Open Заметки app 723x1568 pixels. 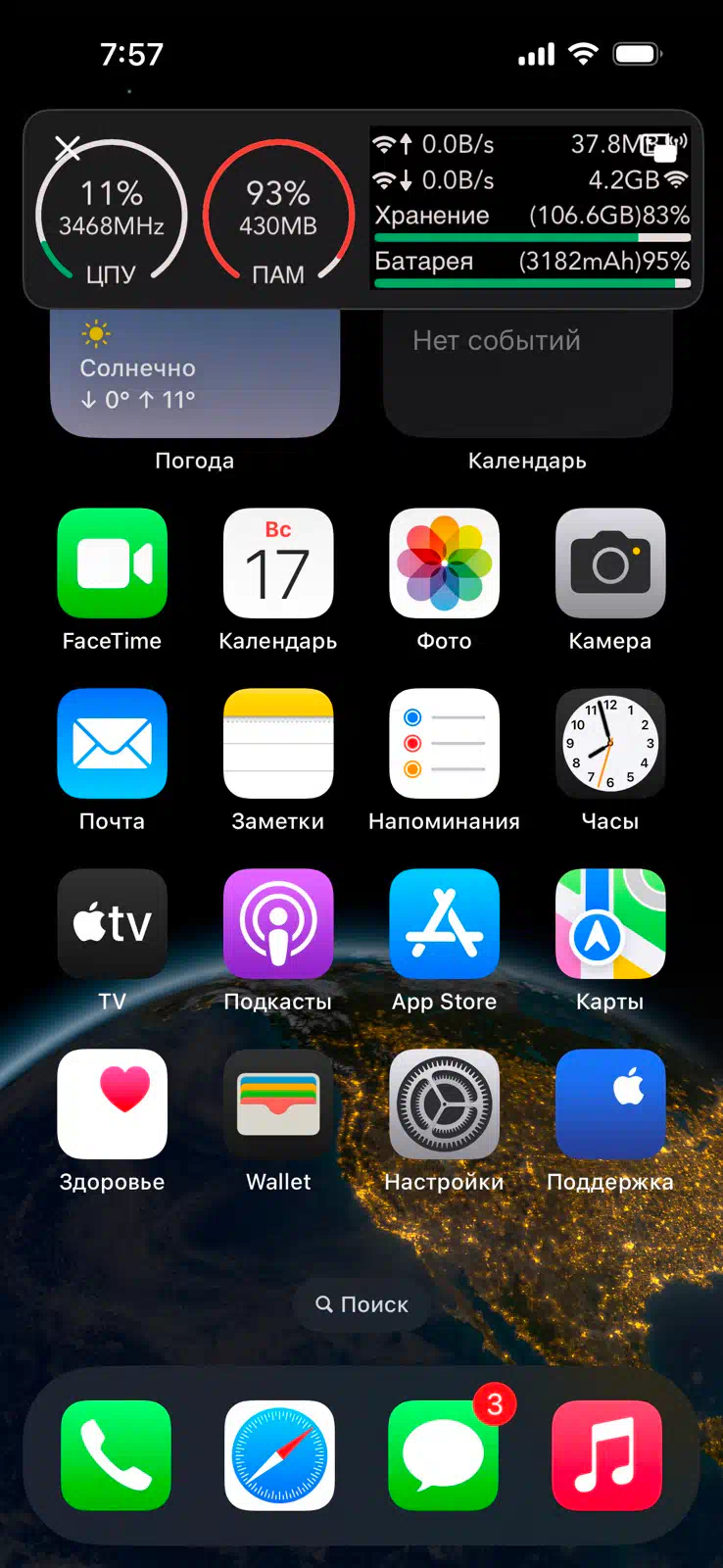278,744
